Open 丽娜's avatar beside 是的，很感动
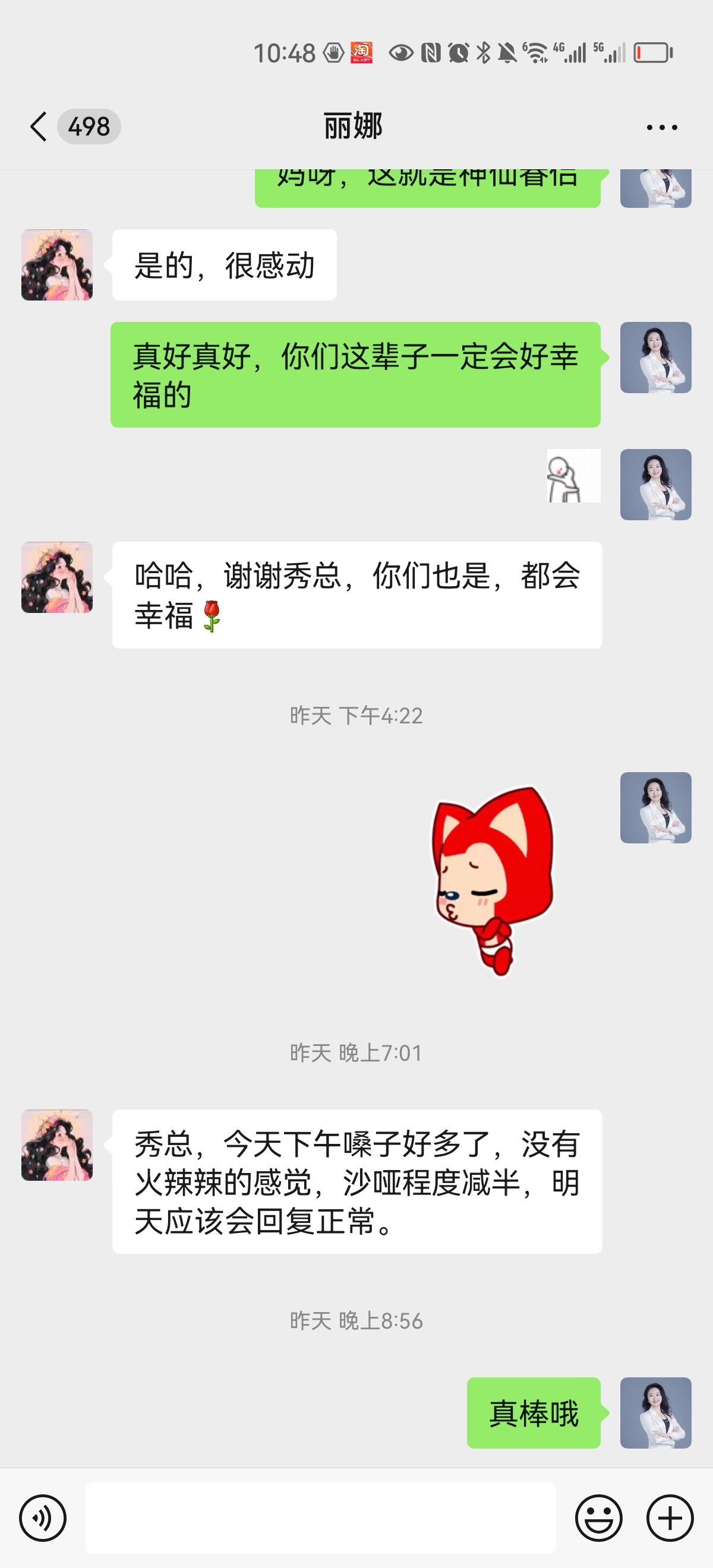The image size is (713, 1568). pyautogui.click(x=57, y=265)
